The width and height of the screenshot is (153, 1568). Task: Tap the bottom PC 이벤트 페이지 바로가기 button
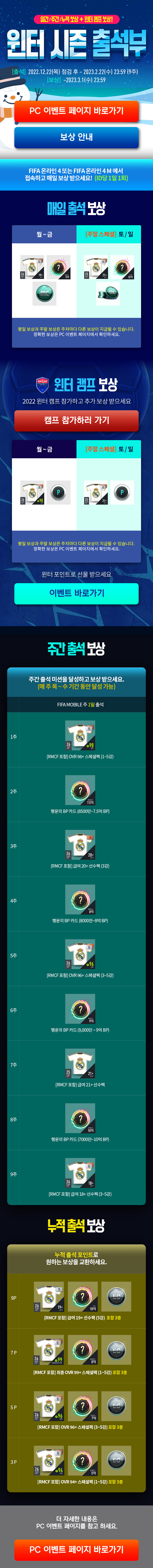(x=76, y=1548)
